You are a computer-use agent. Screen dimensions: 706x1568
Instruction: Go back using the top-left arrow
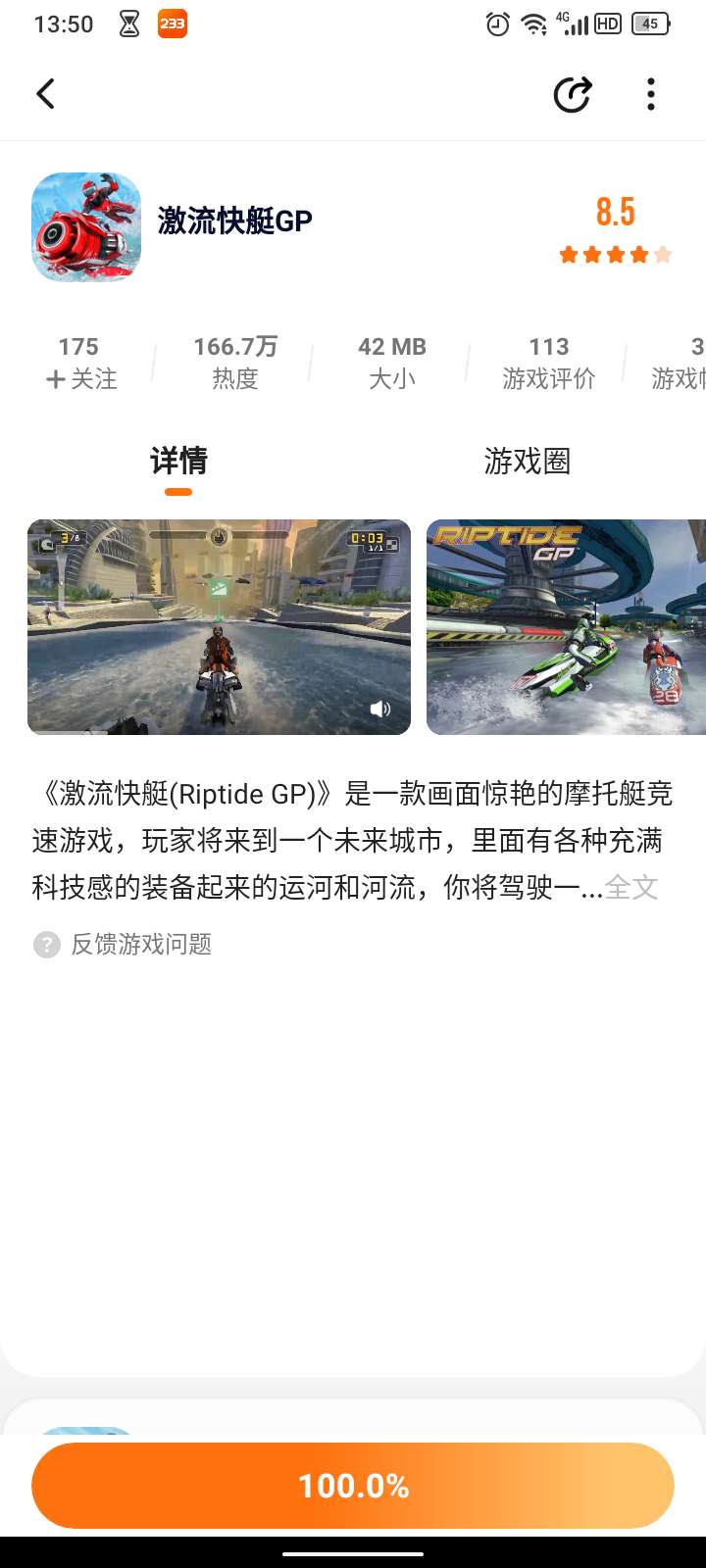(x=45, y=94)
